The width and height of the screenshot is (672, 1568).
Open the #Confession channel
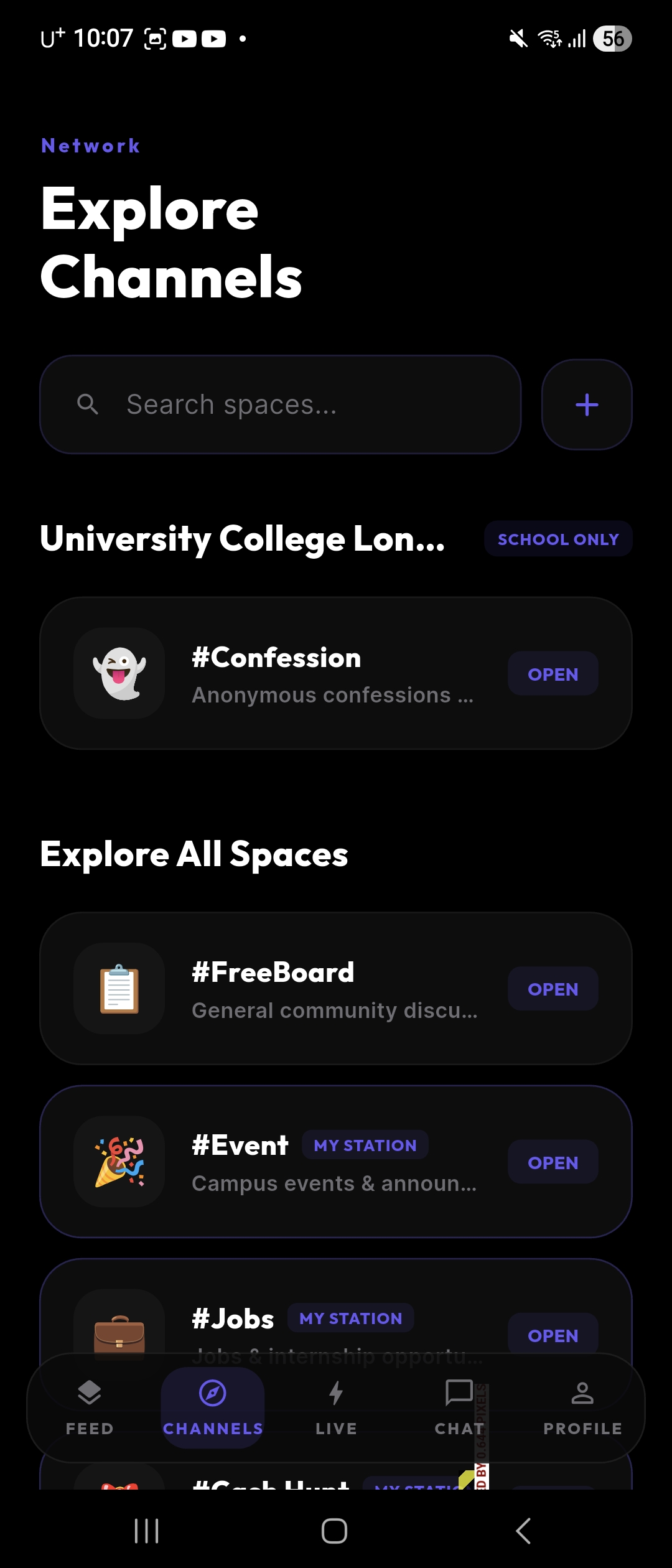coord(553,674)
